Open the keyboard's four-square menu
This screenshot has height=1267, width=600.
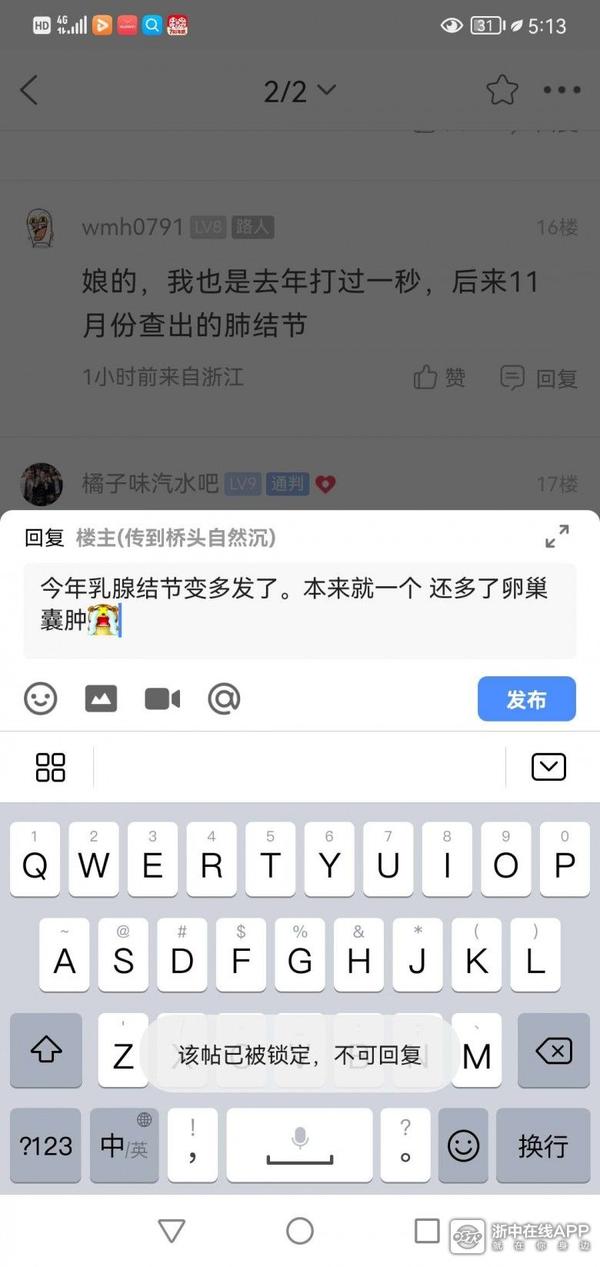point(50,767)
